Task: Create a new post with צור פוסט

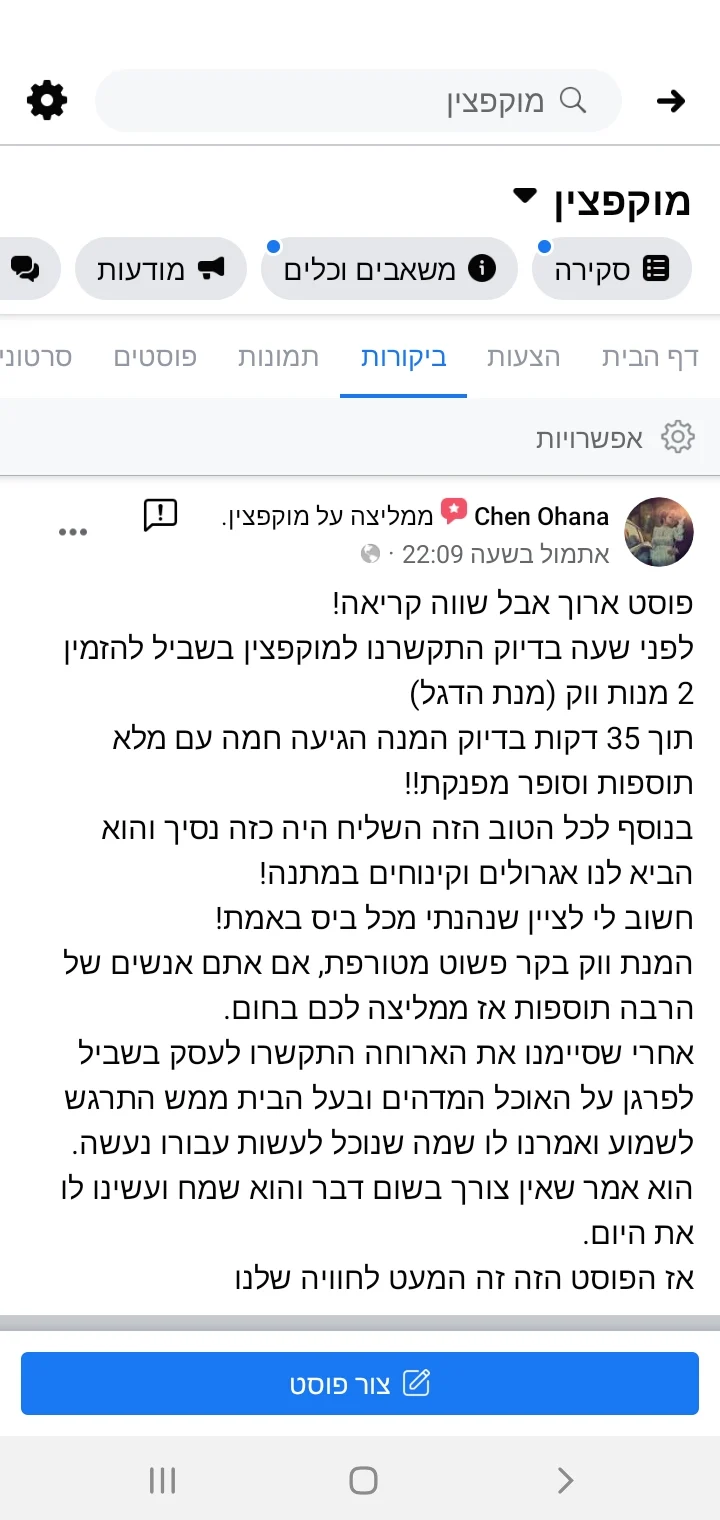Action: tap(360, 1384)
